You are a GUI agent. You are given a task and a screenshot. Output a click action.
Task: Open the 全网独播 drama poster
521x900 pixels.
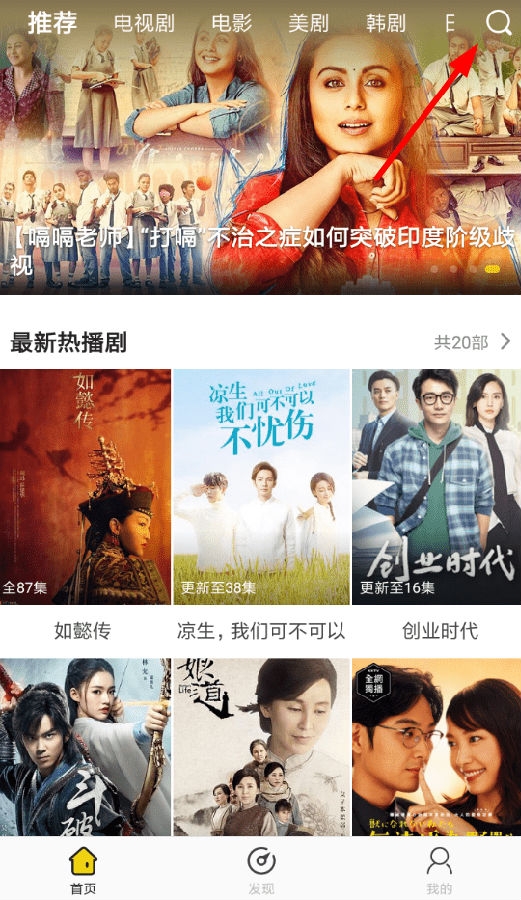tap(437, 747)
